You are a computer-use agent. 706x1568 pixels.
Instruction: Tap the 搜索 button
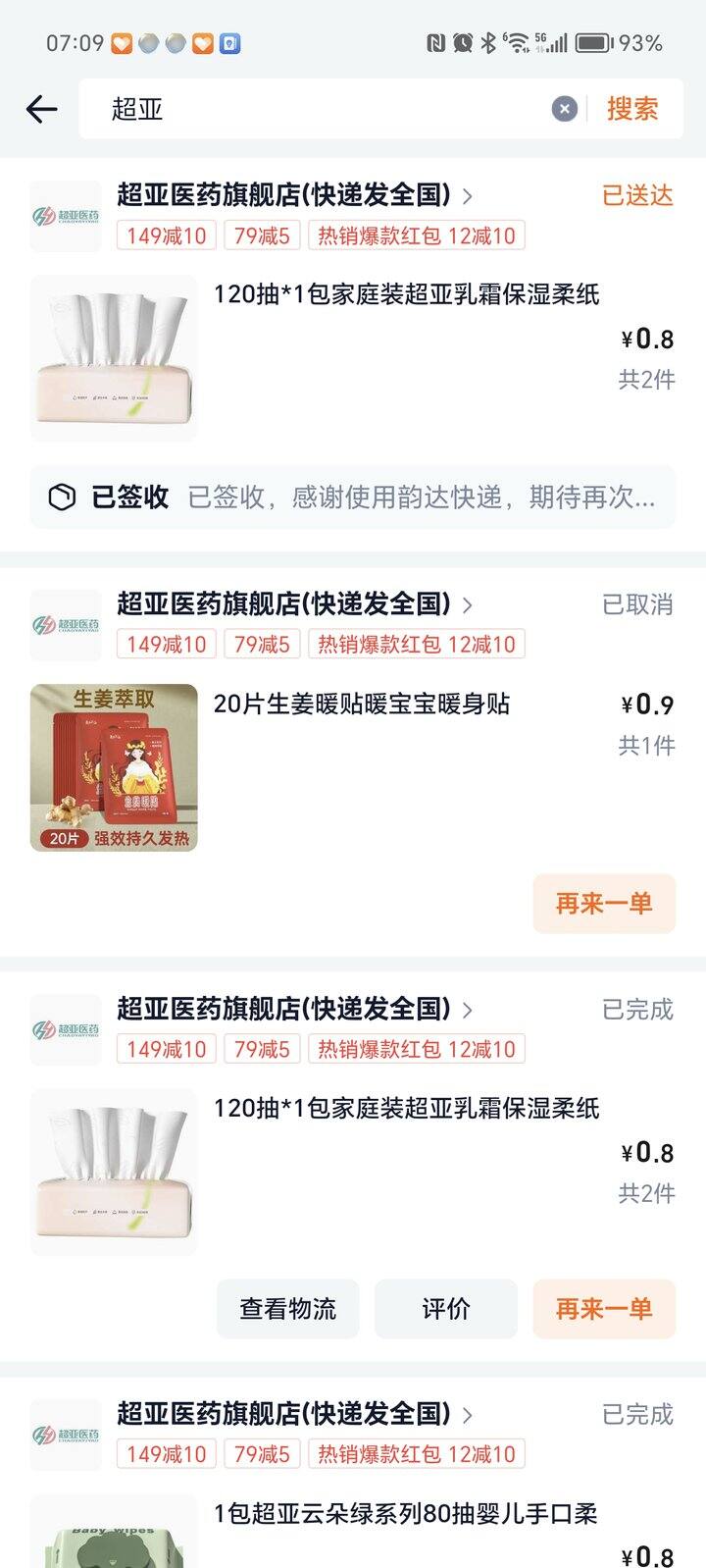click(632, 109)
